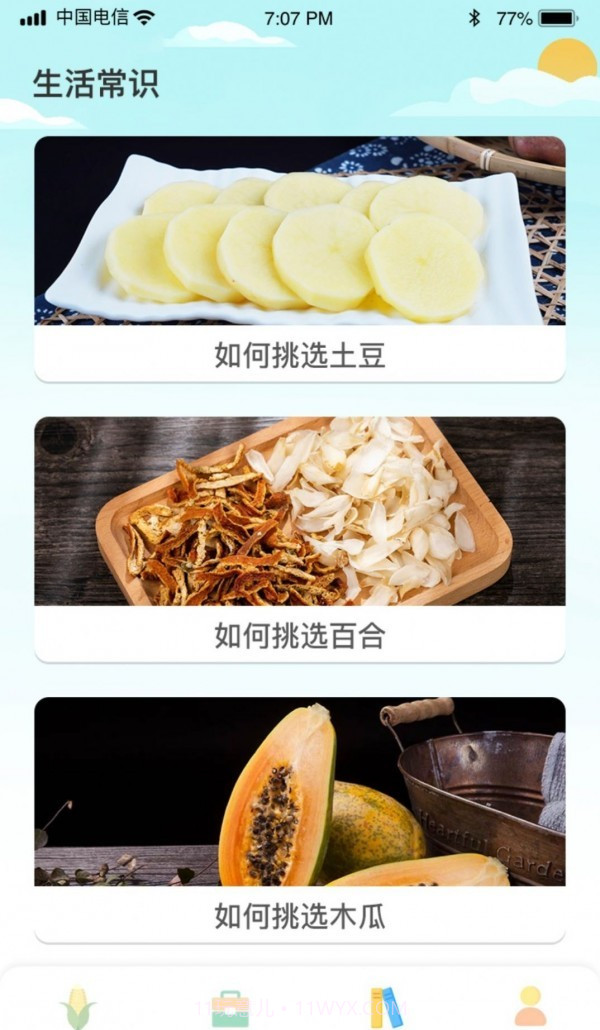Open the 如何挑选百合 card
Screen dimensions: 600x1030
click(x=300, y=538)
